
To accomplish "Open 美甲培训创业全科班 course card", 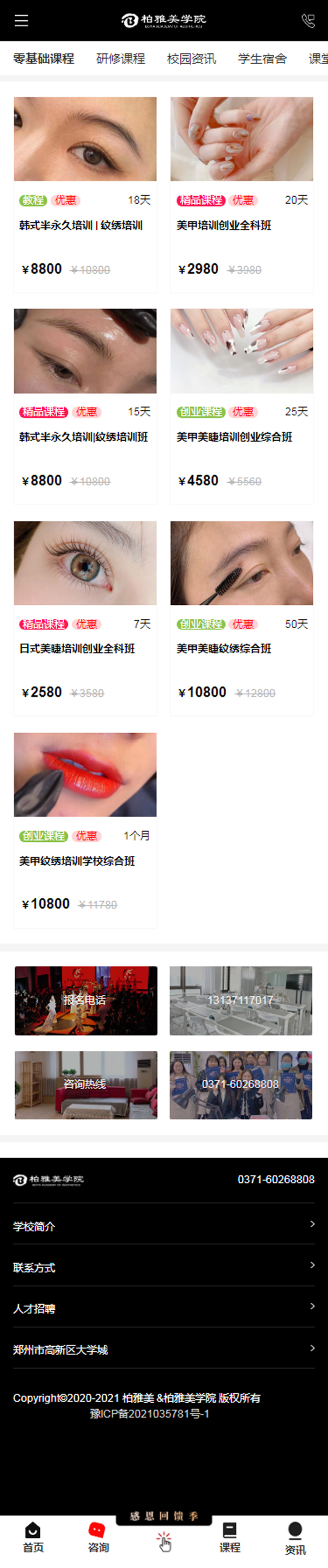I will 241,194.
